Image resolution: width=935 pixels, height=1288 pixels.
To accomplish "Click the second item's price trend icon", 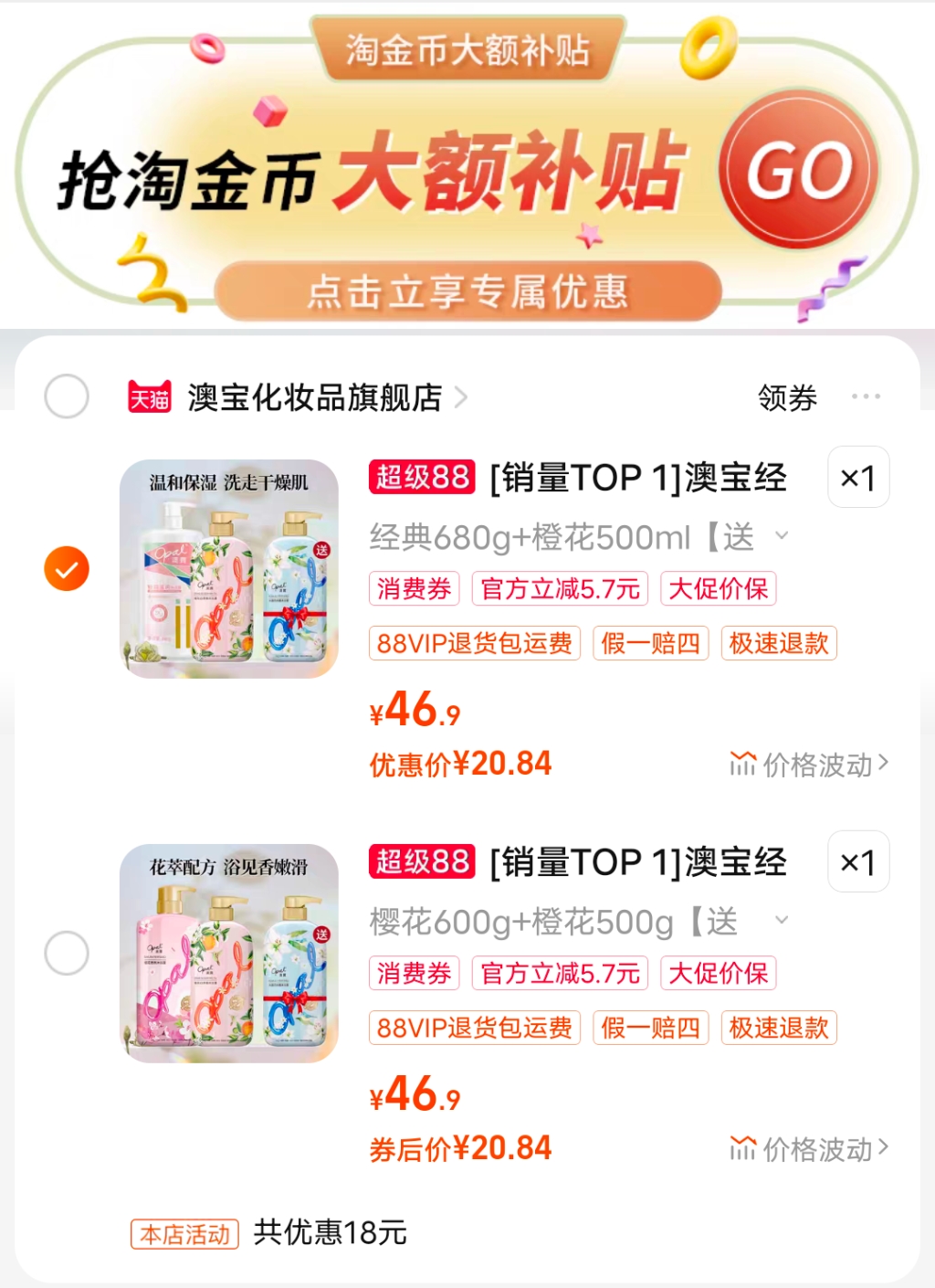I will click(742, 1148).
